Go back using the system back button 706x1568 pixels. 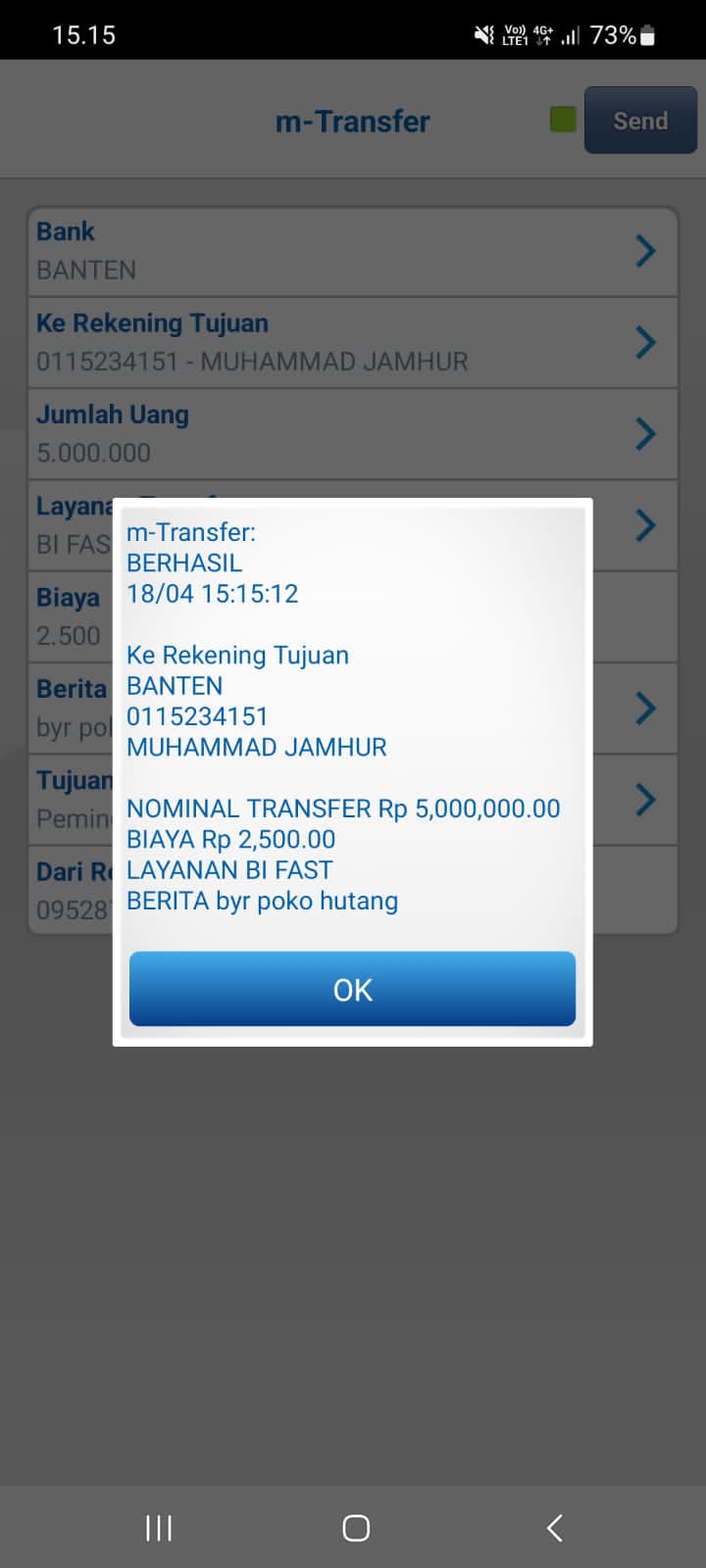click(554, 1527)
